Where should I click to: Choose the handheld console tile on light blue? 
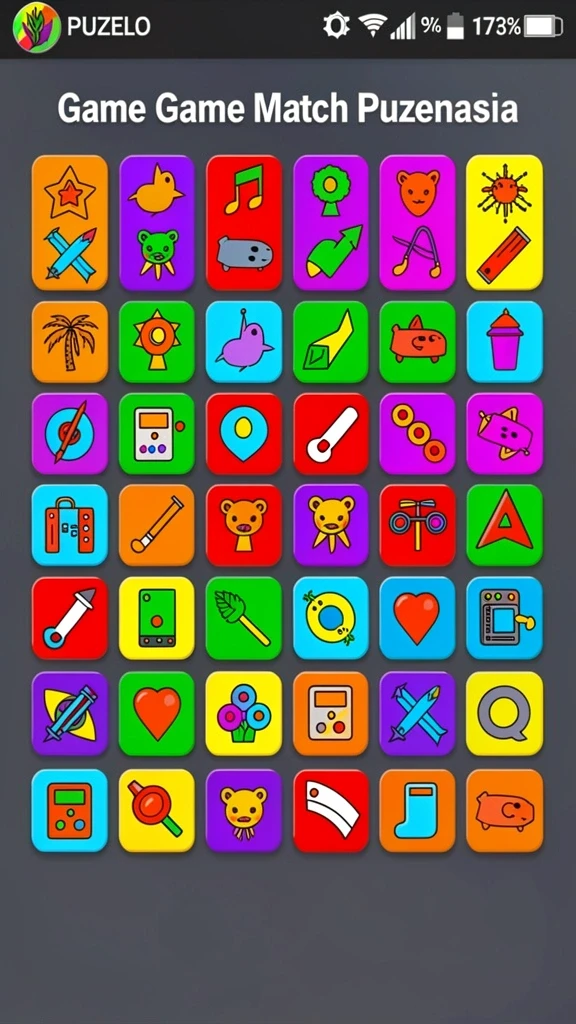[70, 810]
